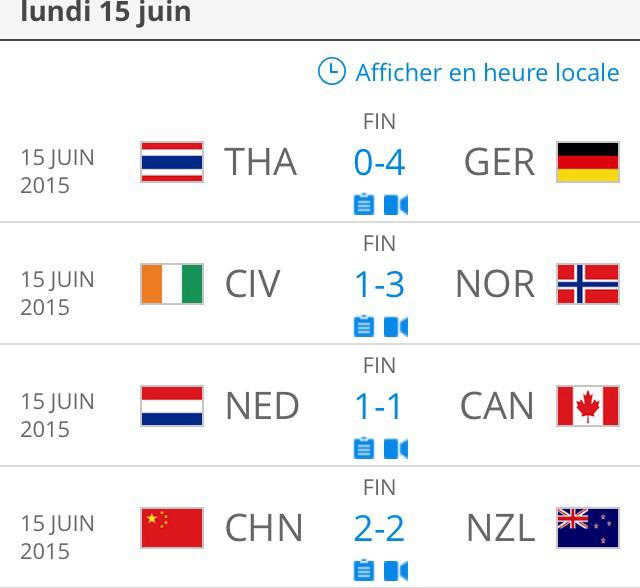Open the 1-3 score of CIV-NOR
The image size is (640, 588).
(379, 285)
